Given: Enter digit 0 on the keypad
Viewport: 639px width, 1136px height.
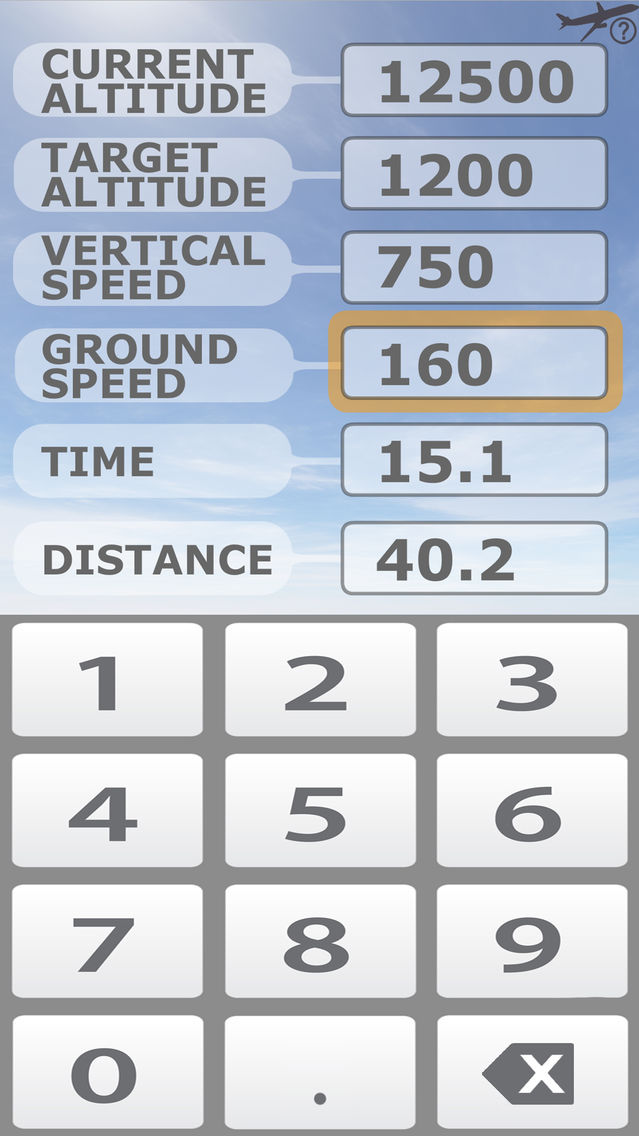Looking at the screenshot, I should click(107, 1072).
